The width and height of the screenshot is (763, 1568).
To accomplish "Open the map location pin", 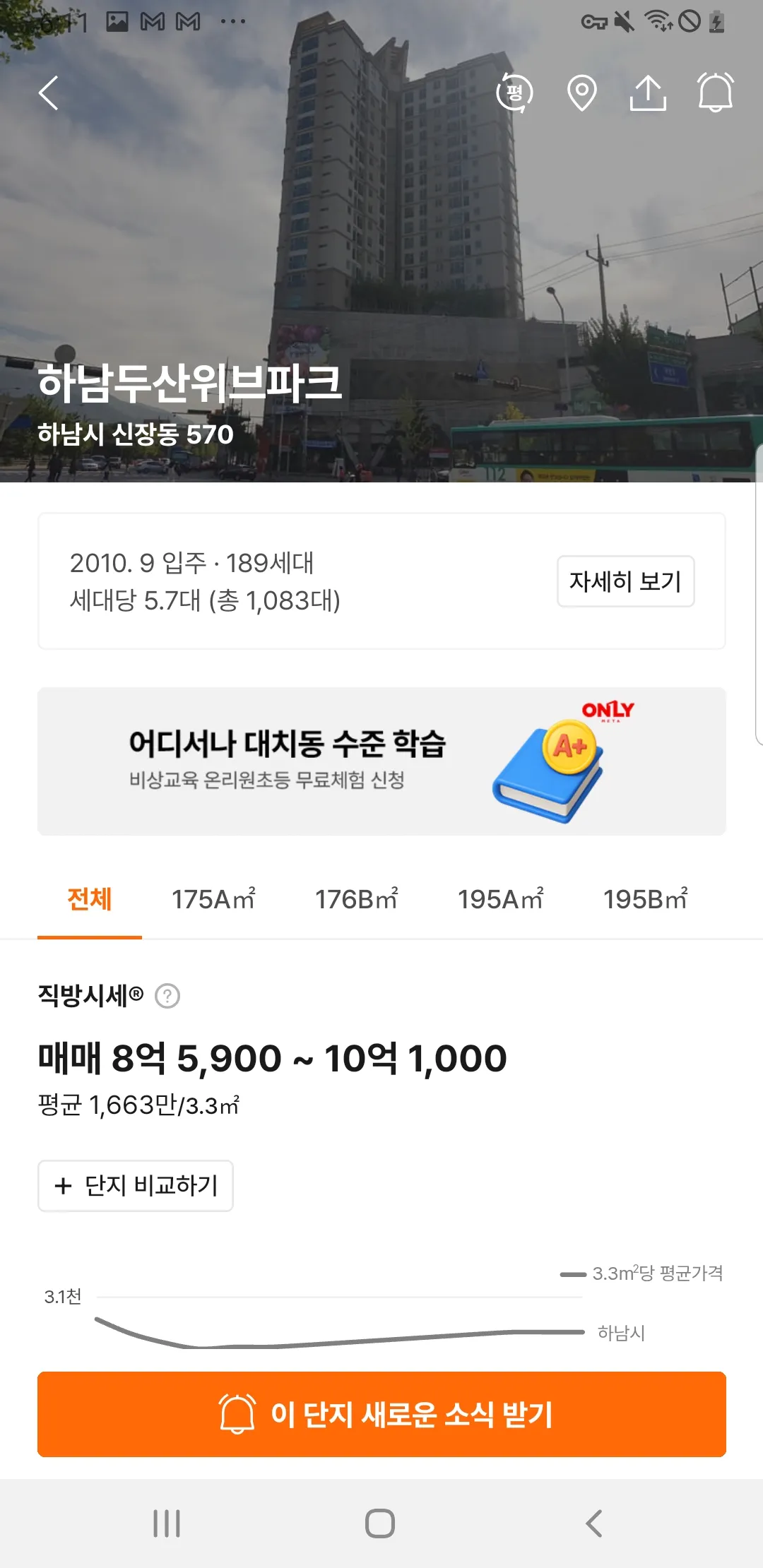I will [582, 93].
